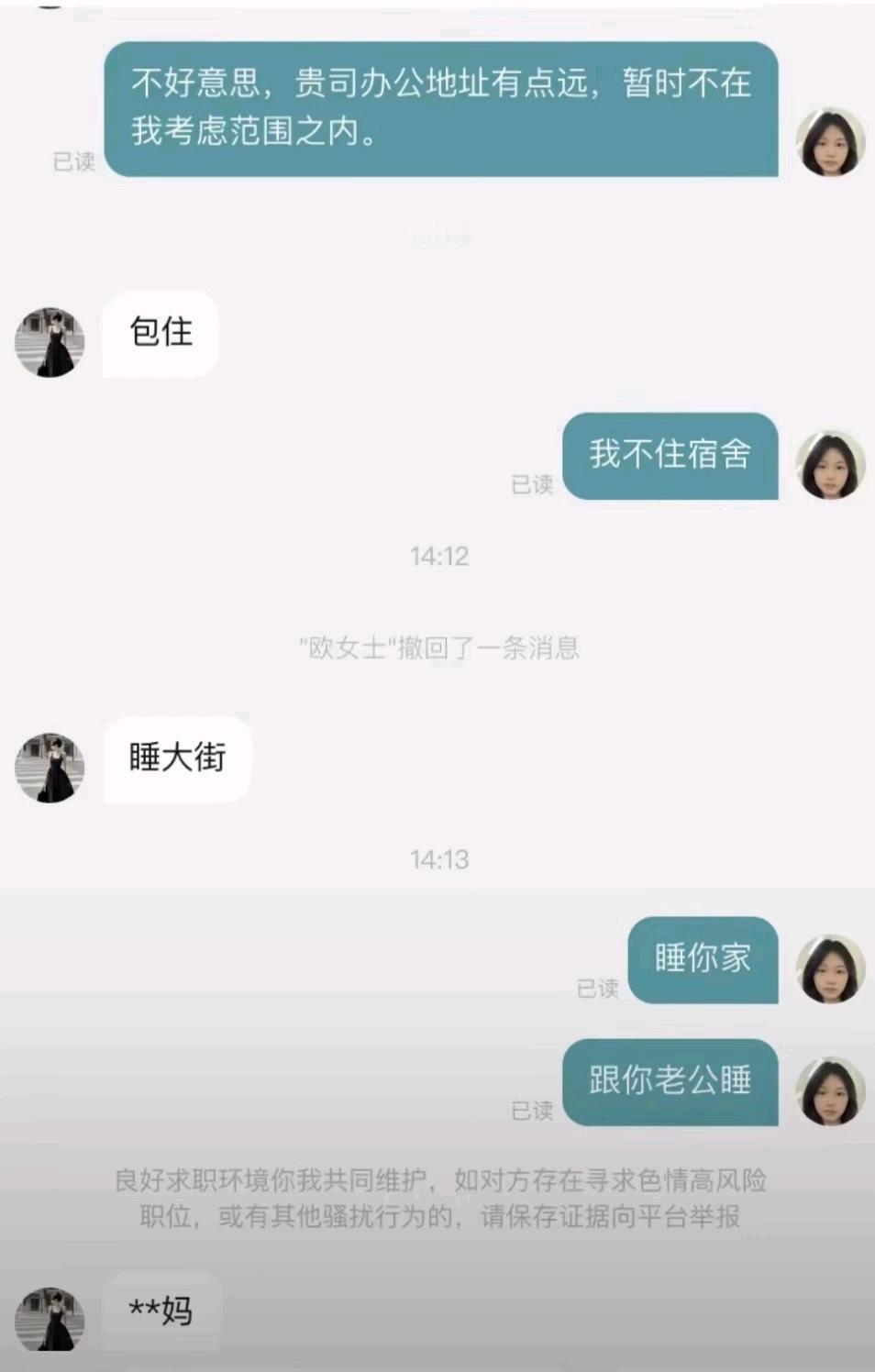Open the avatar next to "跟你老公睡"
This screenshot has width=875, height=1372.
(x=831, y=1087)
